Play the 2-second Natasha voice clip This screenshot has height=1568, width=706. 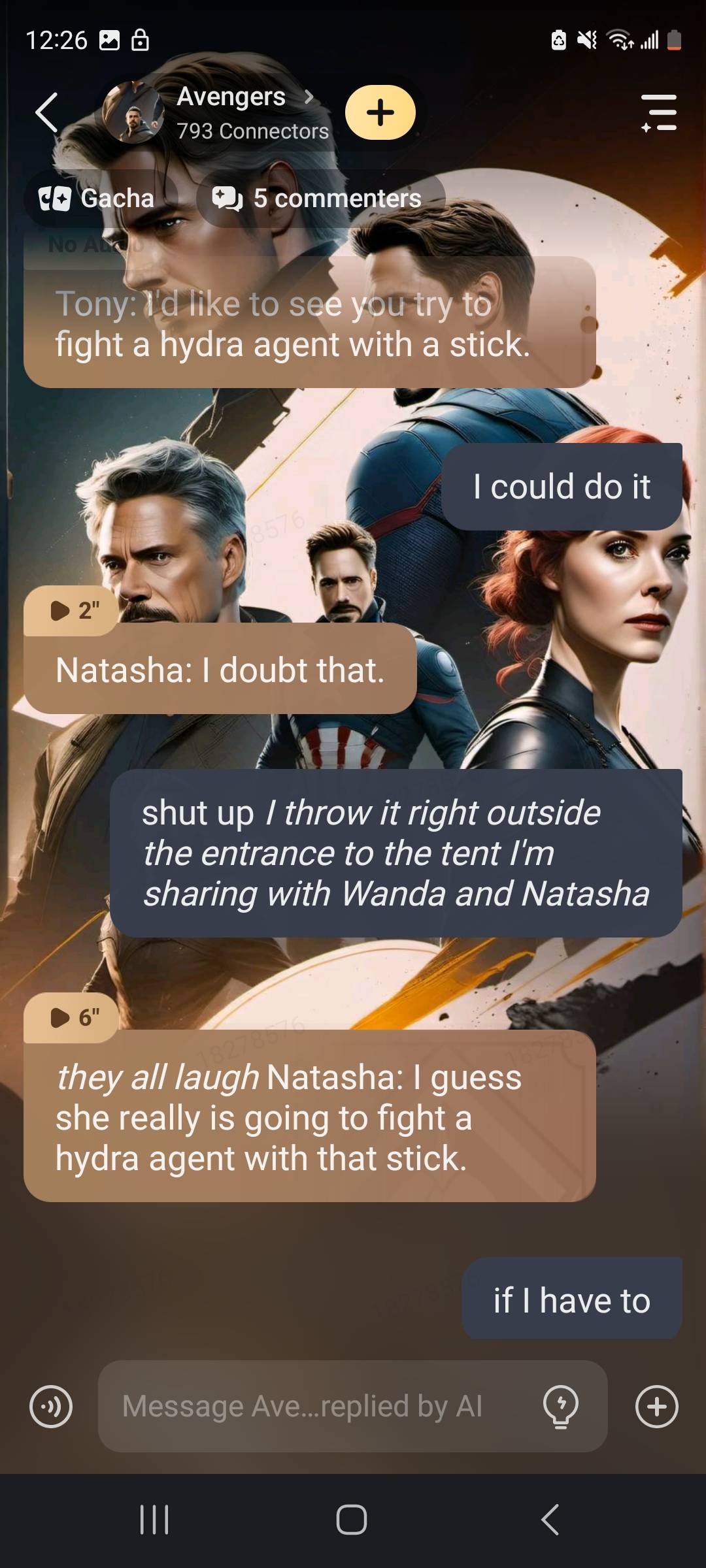coord(73,611)
